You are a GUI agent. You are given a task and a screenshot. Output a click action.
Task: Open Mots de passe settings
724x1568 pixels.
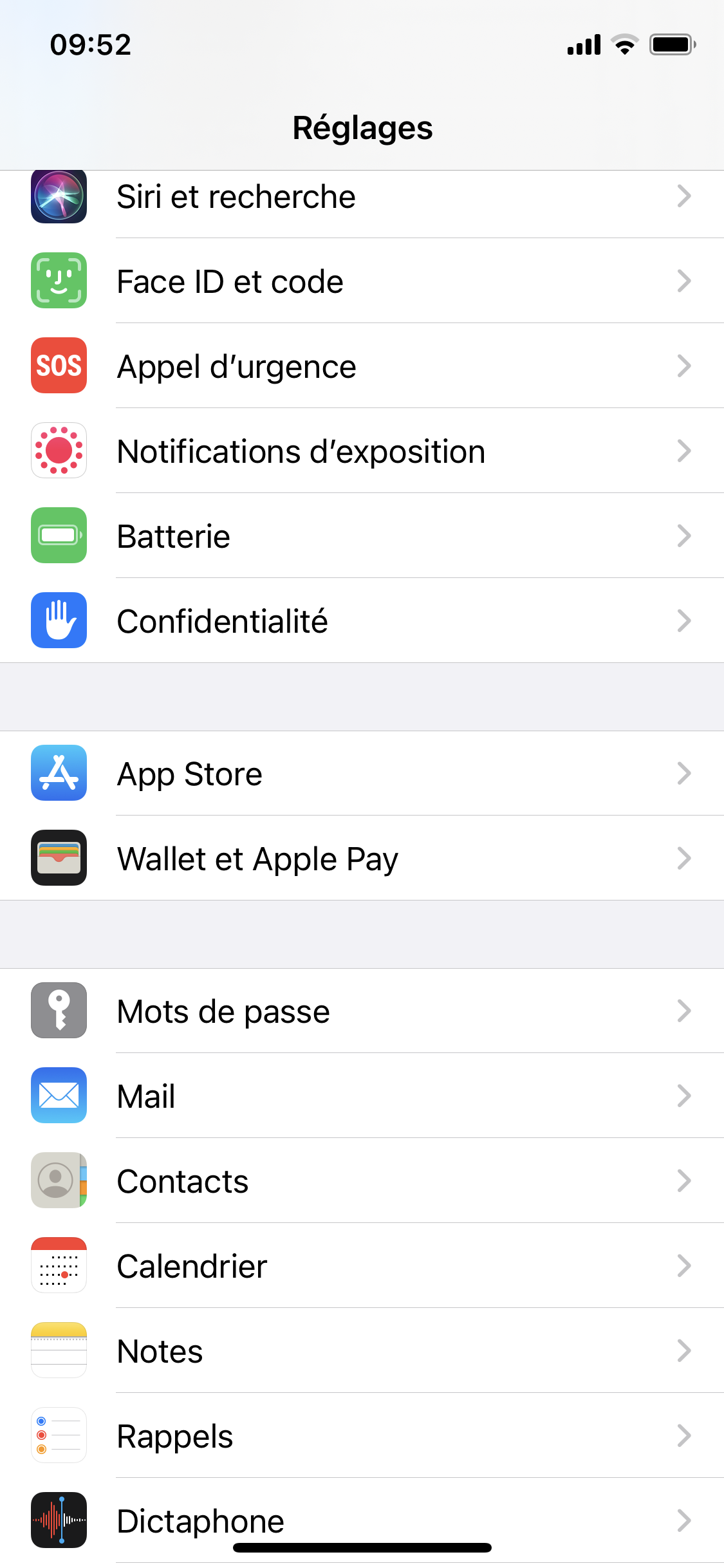(x=360, y=1011)
